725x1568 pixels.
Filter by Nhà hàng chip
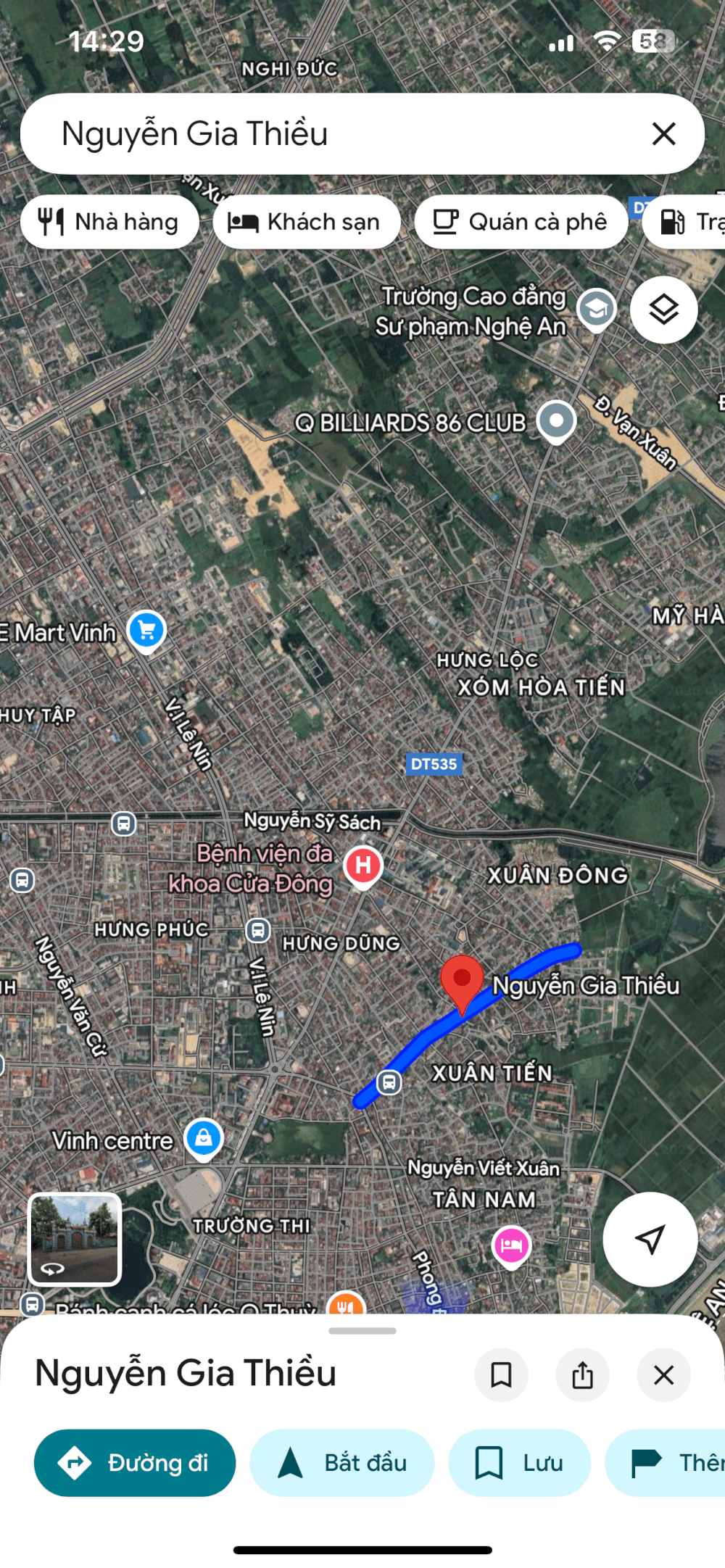(x=109, y=222)
